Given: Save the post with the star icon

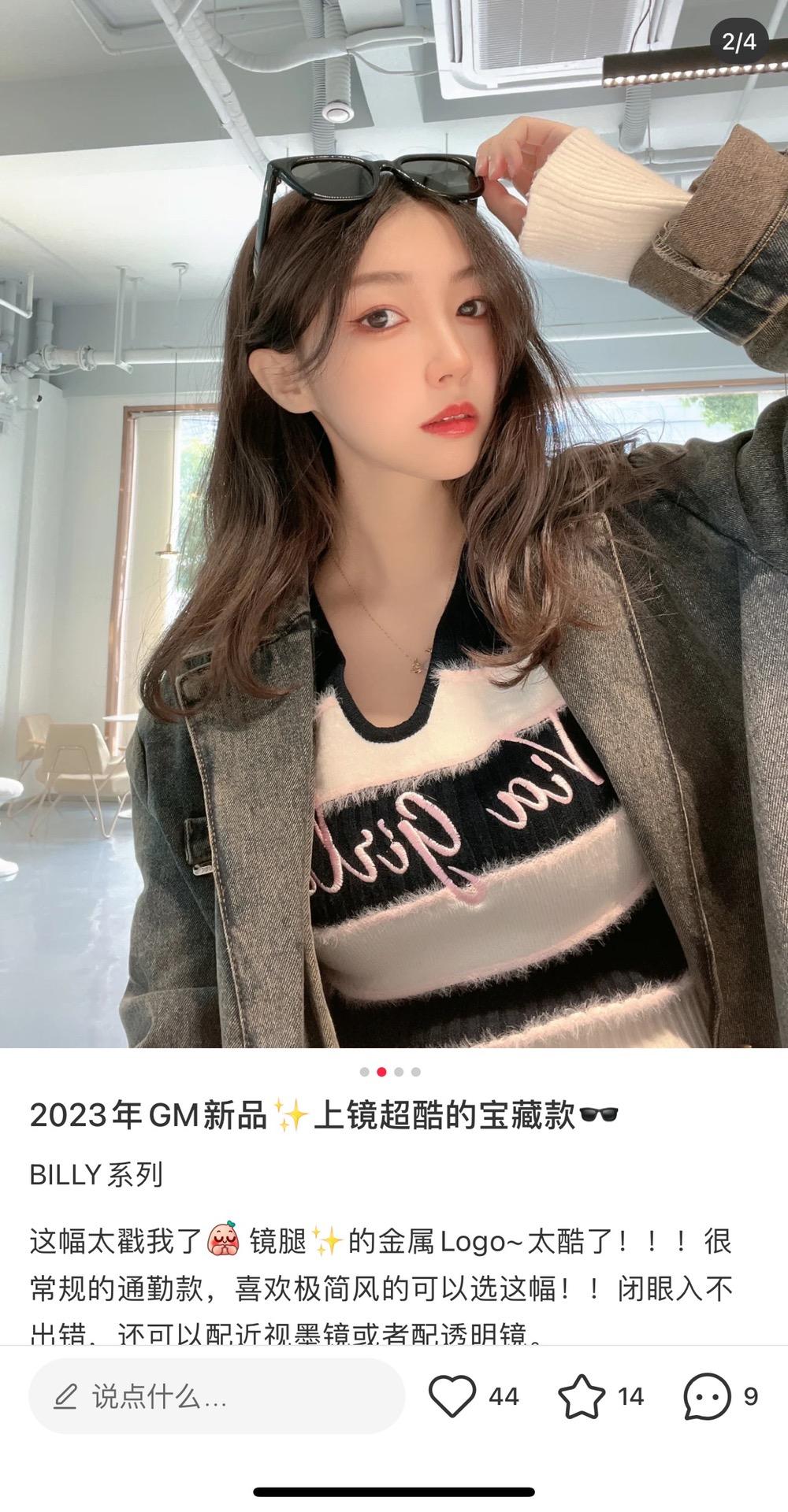Looking at the screenshot, I should (582, 1396).
